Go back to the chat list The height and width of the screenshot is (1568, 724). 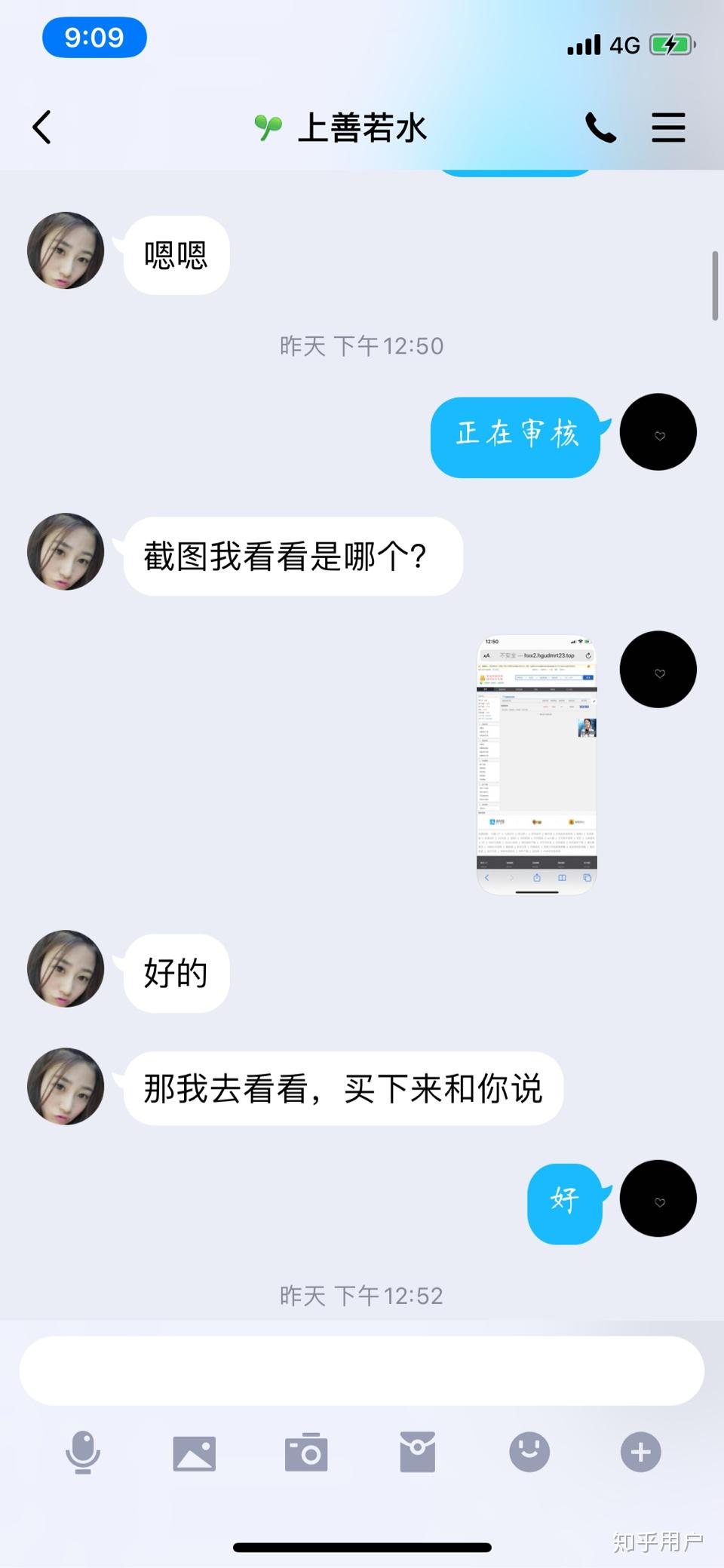tap(42, 127)
